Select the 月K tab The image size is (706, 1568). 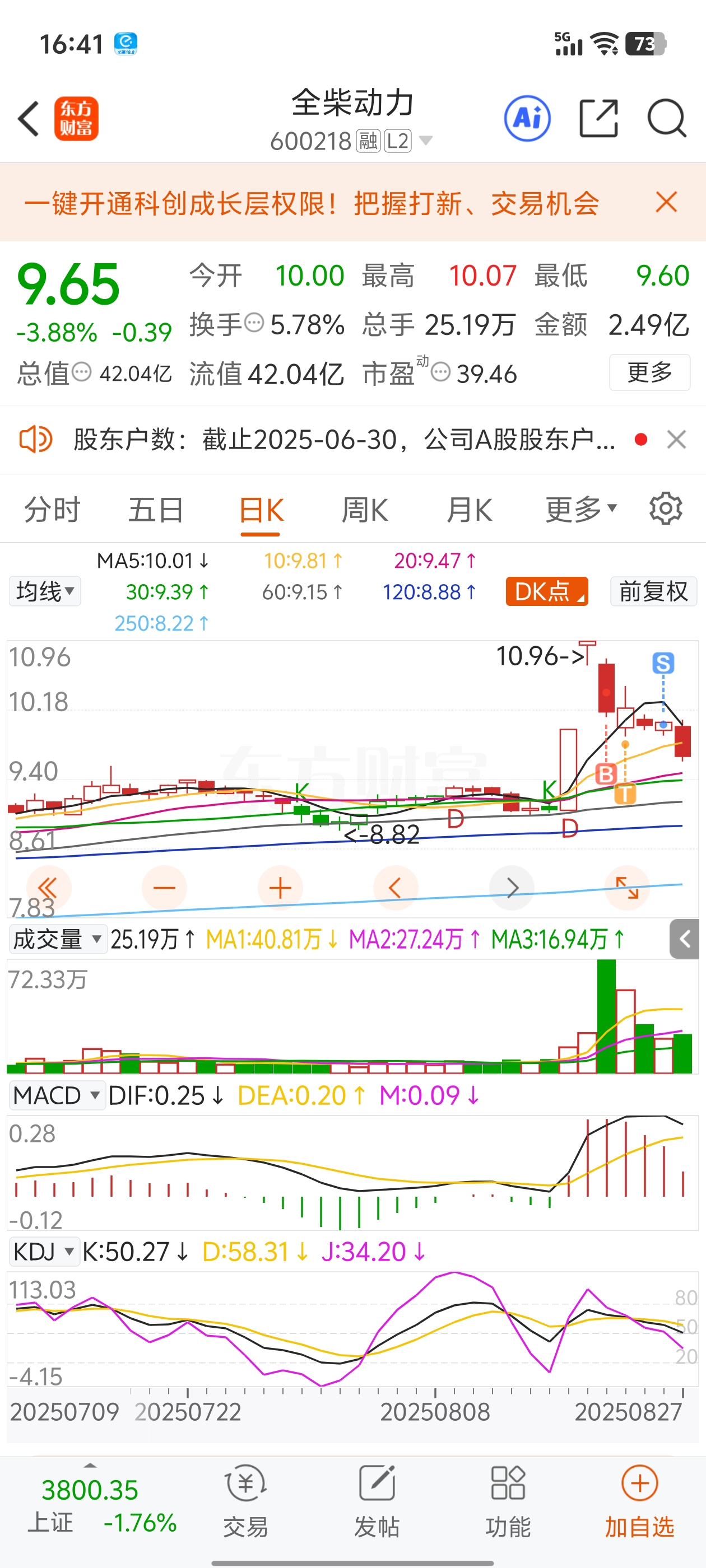(x=469, y=510)
